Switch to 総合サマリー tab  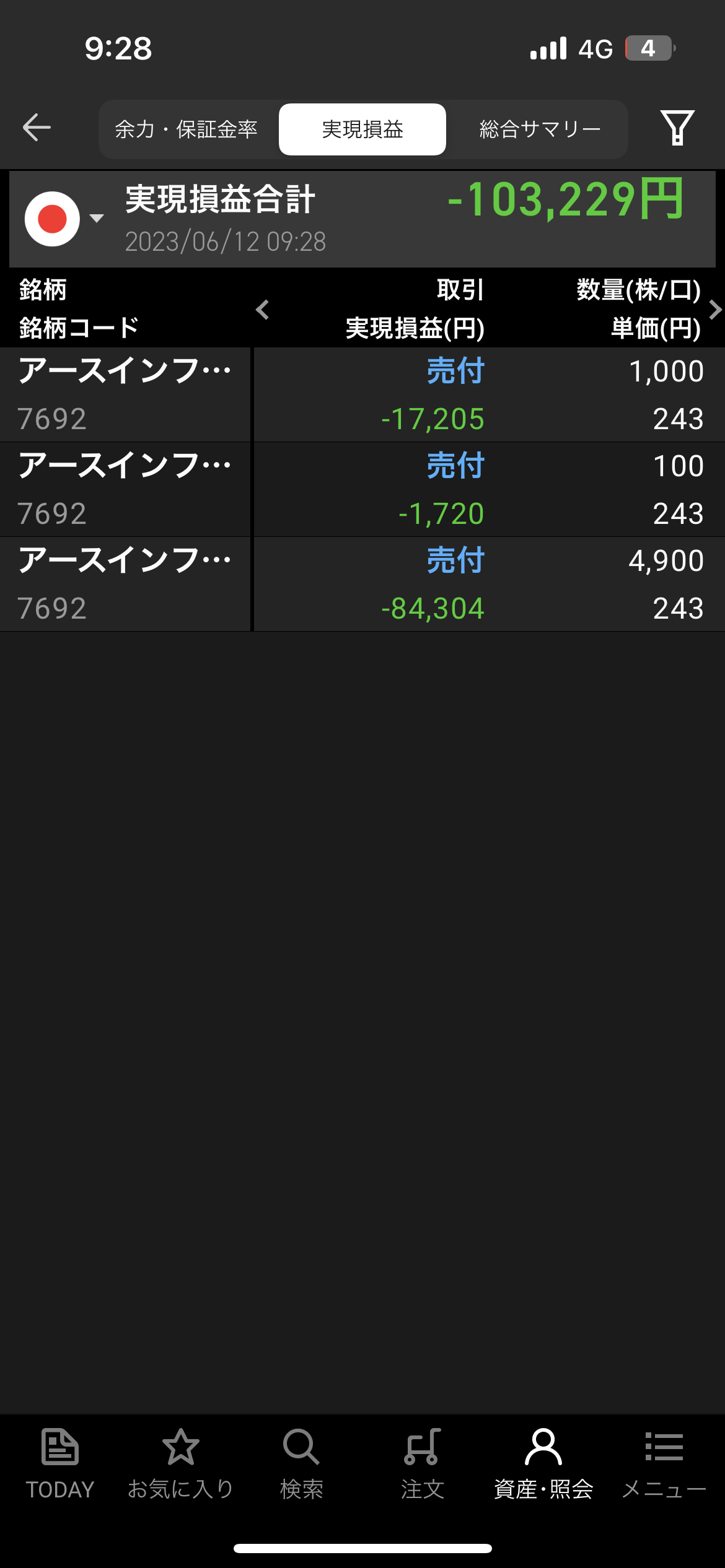(540, 129)
